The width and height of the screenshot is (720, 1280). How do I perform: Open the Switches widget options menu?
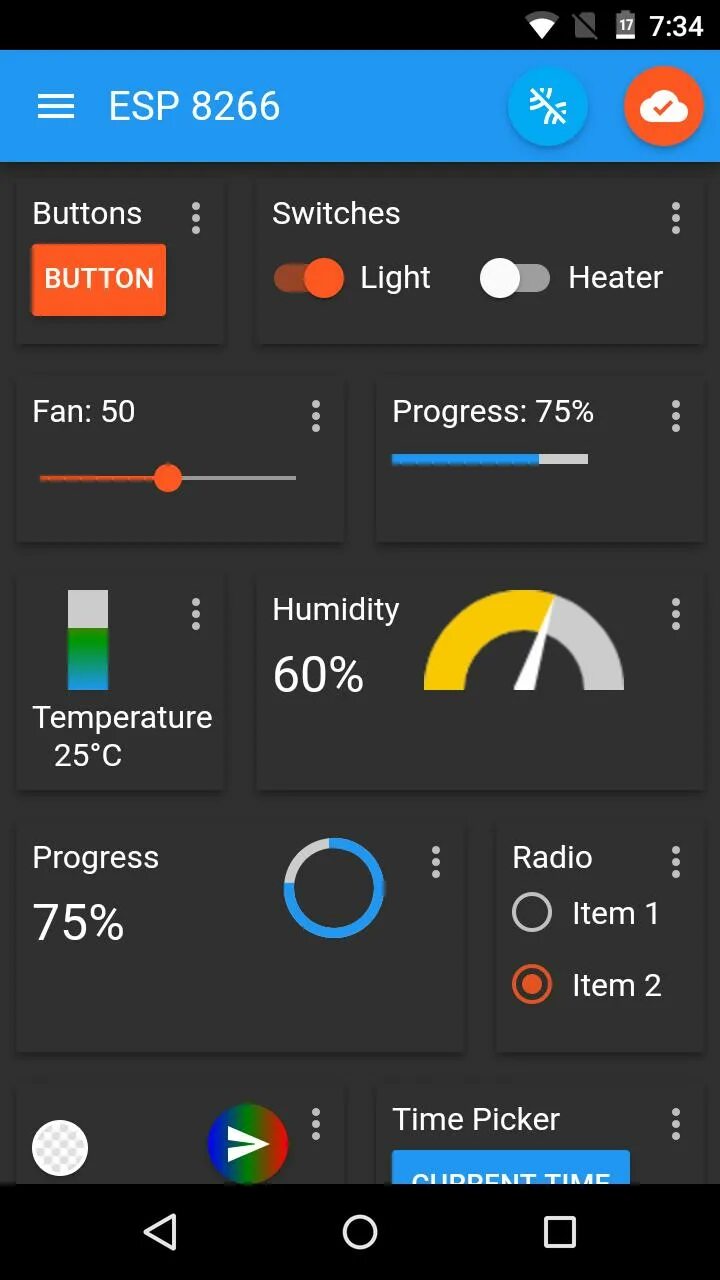[x=676, y=218]
